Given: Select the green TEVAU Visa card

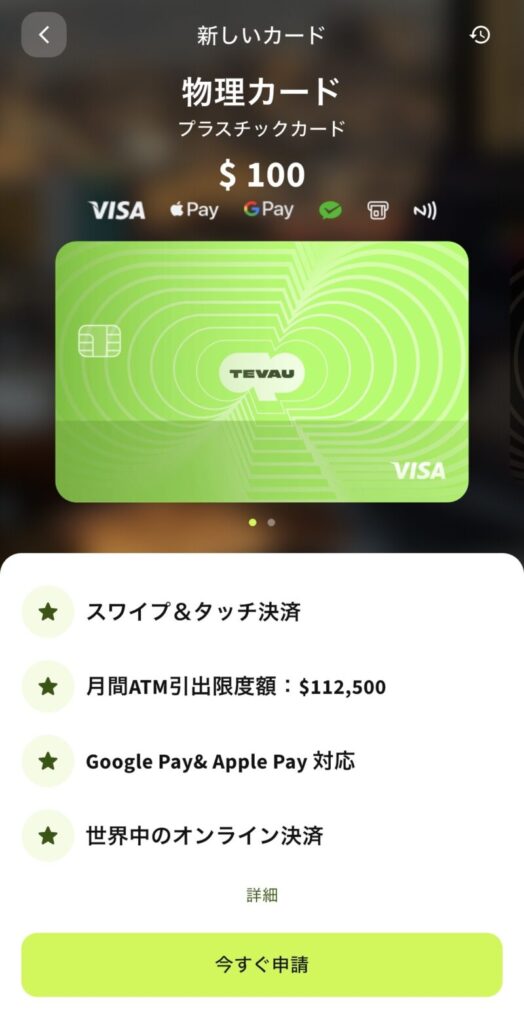Looking at the screenshot, I should tap(262, 372).
